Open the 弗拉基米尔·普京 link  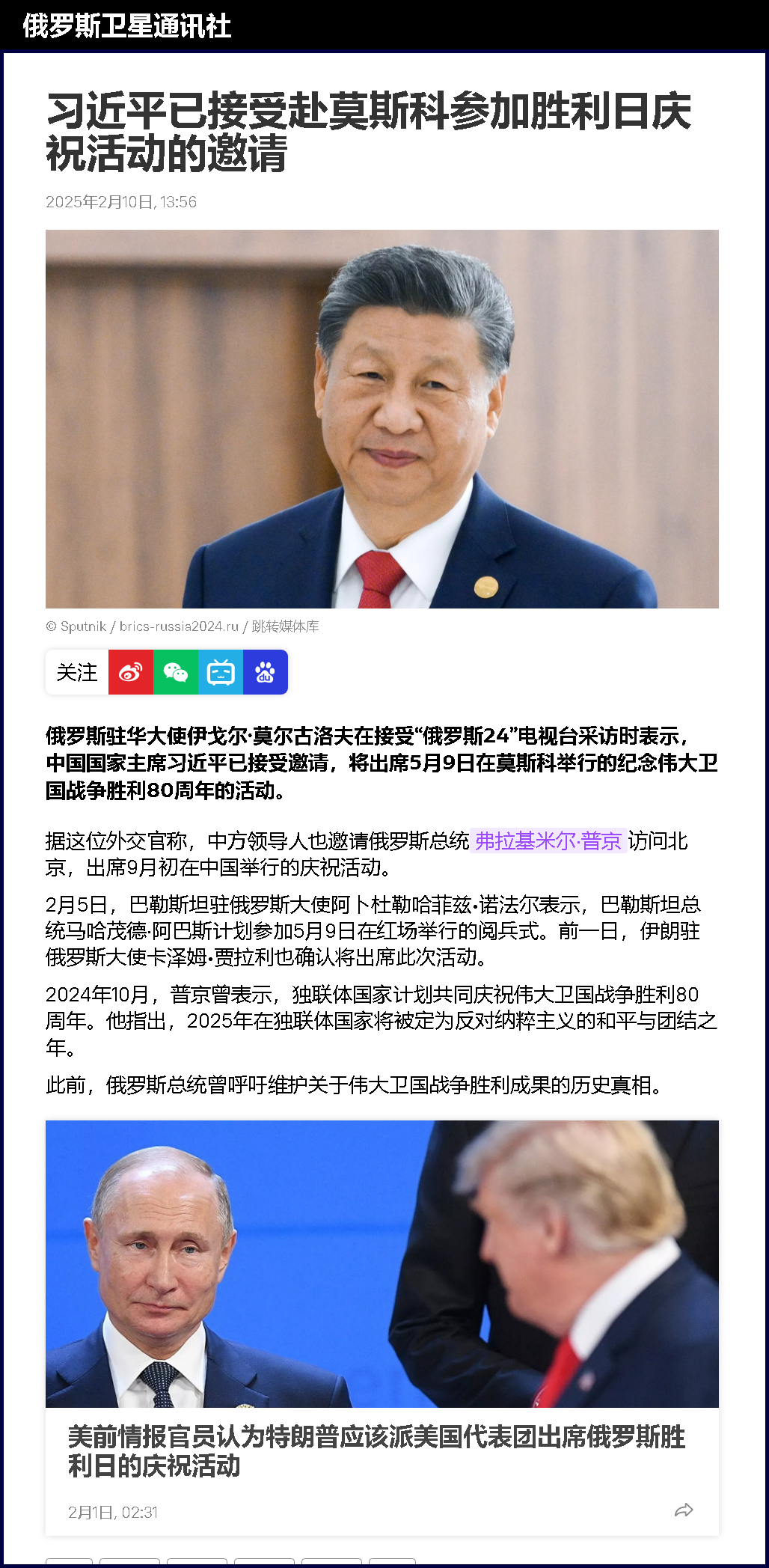point(548,841)
